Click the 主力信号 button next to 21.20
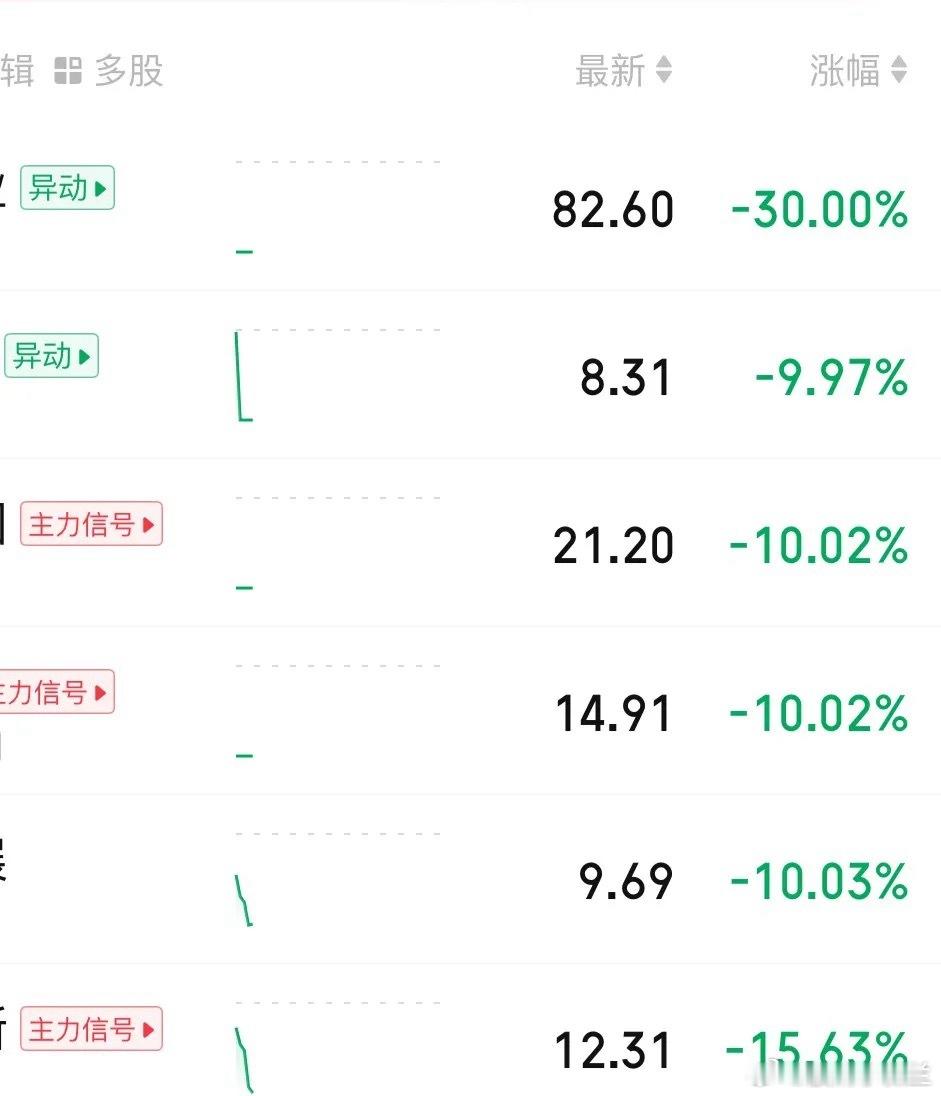Viewport: 941px width, 1096px height. [x=91, y=524]
